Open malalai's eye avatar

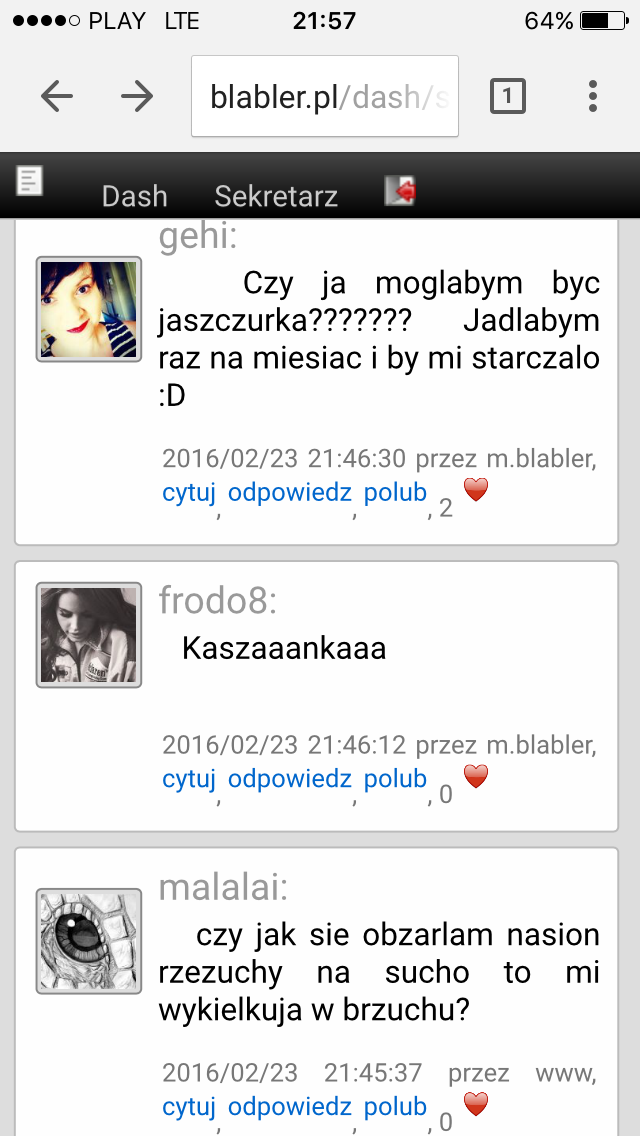pos(88,941)
